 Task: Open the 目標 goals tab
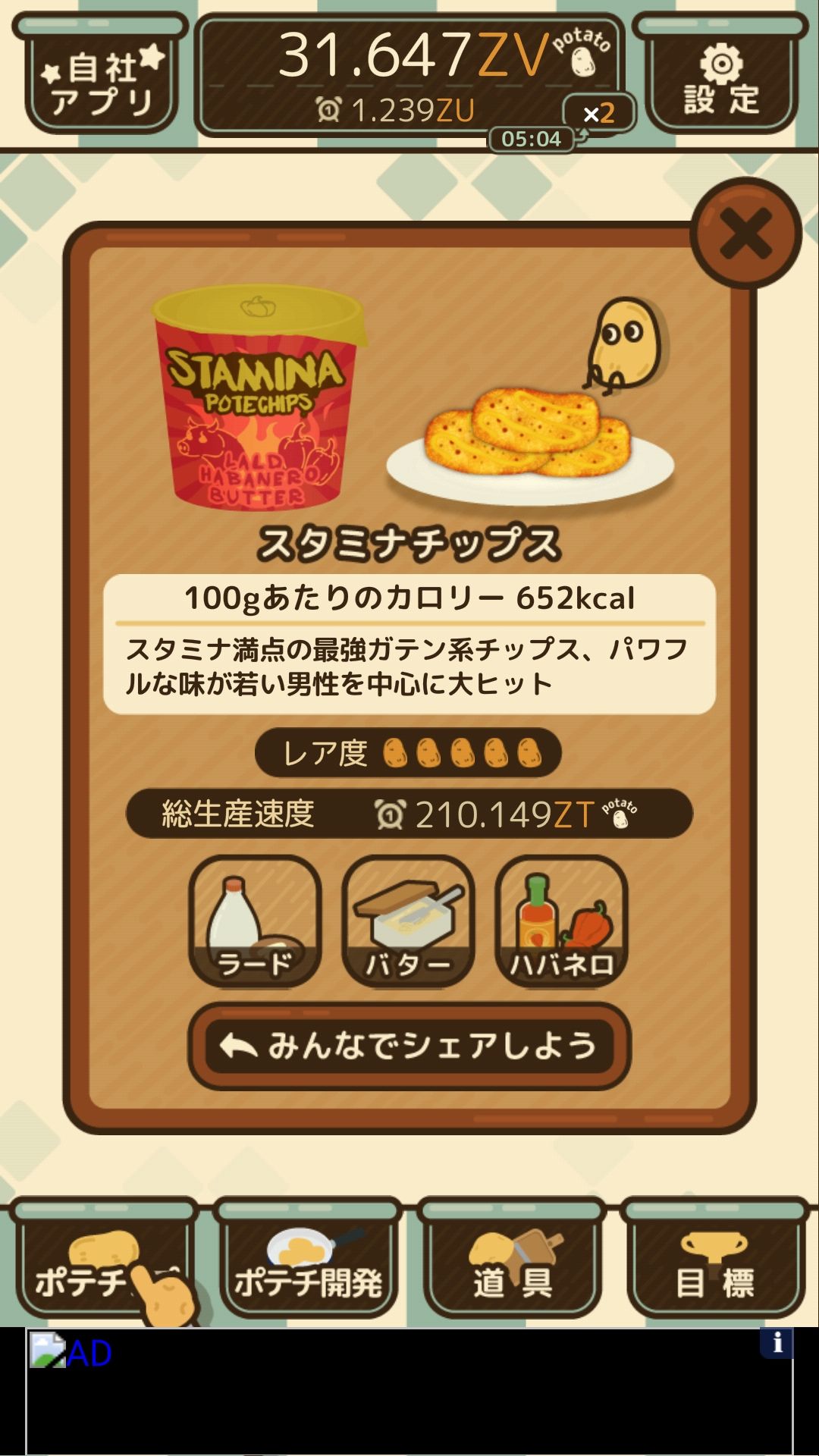717,1266
